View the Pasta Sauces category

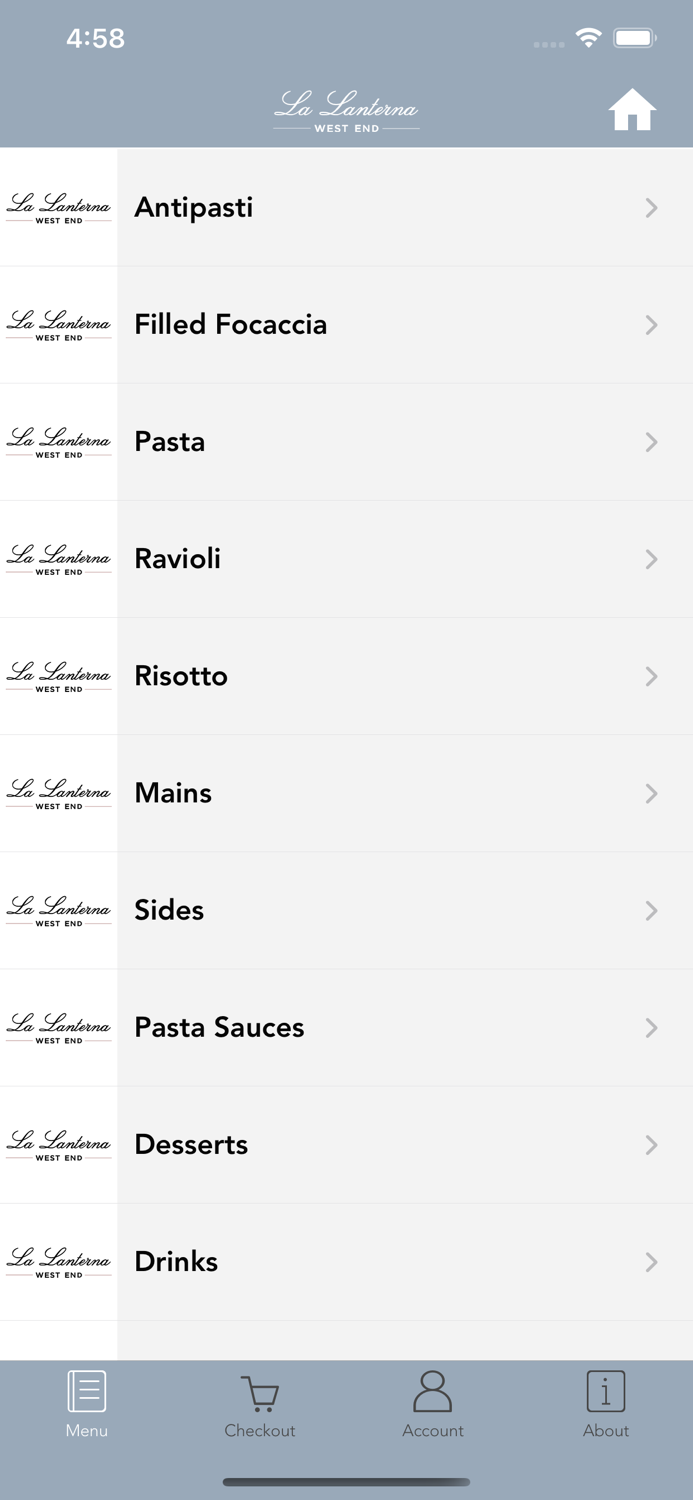point(346,1027)
